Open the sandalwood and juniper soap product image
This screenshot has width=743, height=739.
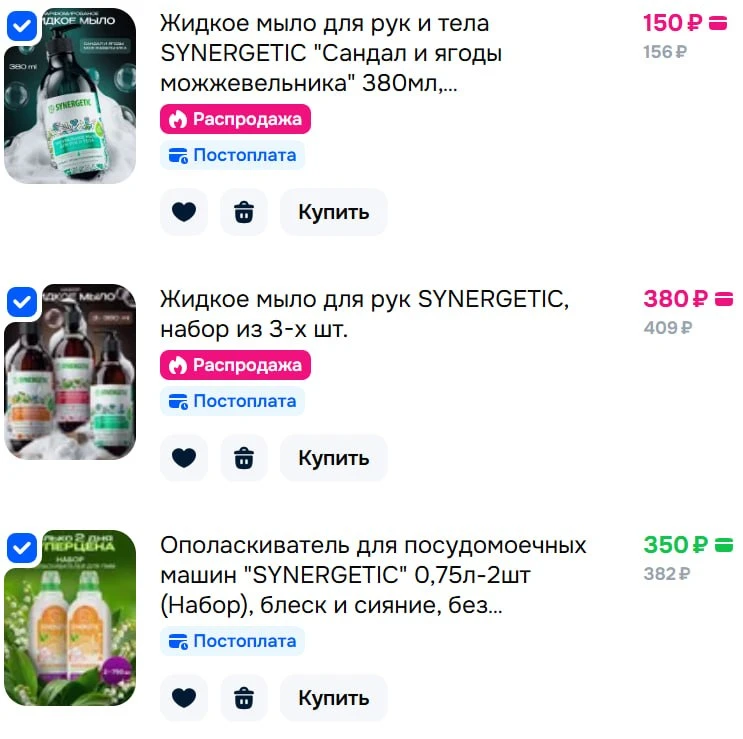point(70,96)
